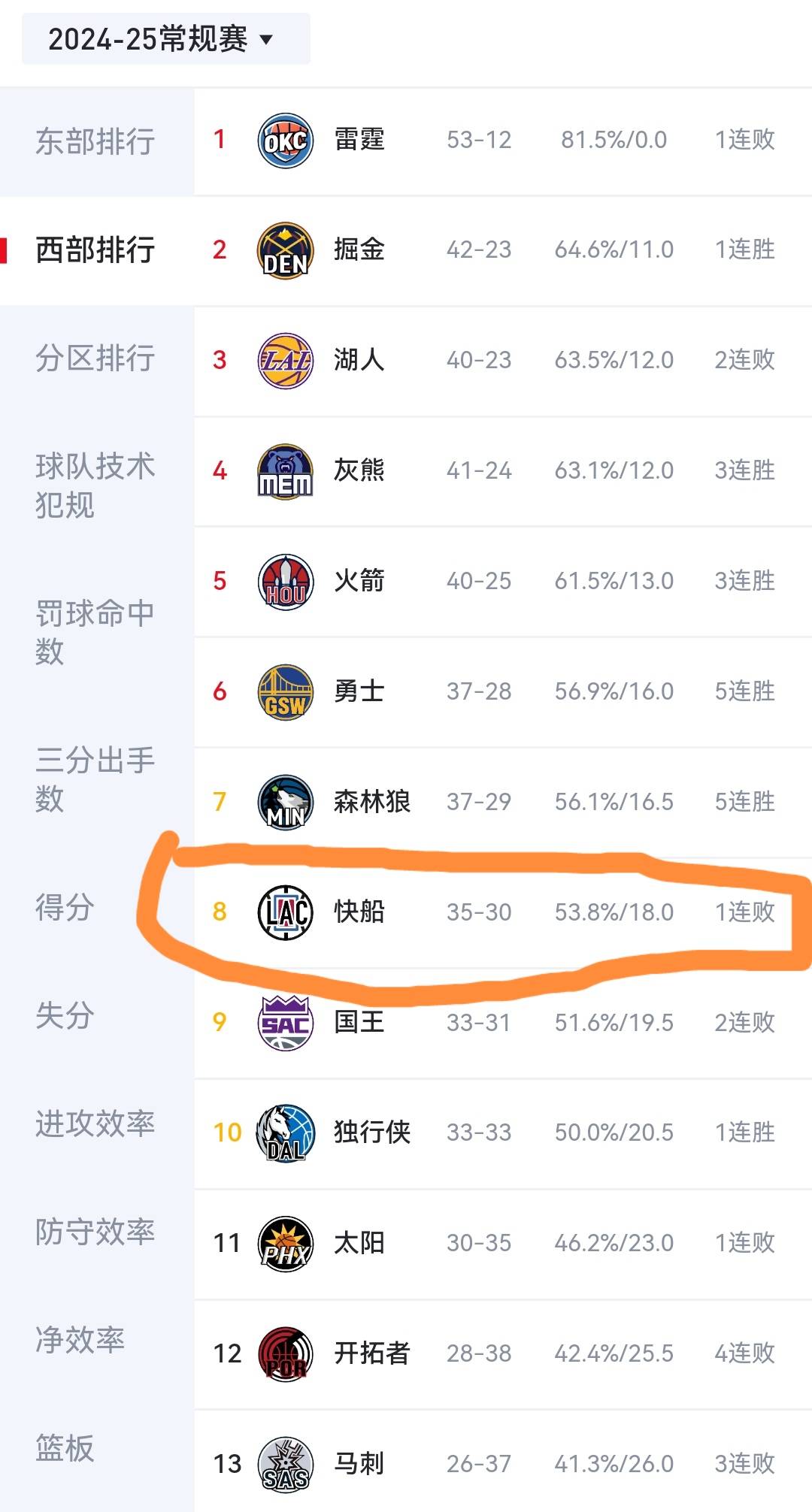Click the Timberwolves MIN logo
The width and height of the screenshot is (812, 1512).
(286, 802)
